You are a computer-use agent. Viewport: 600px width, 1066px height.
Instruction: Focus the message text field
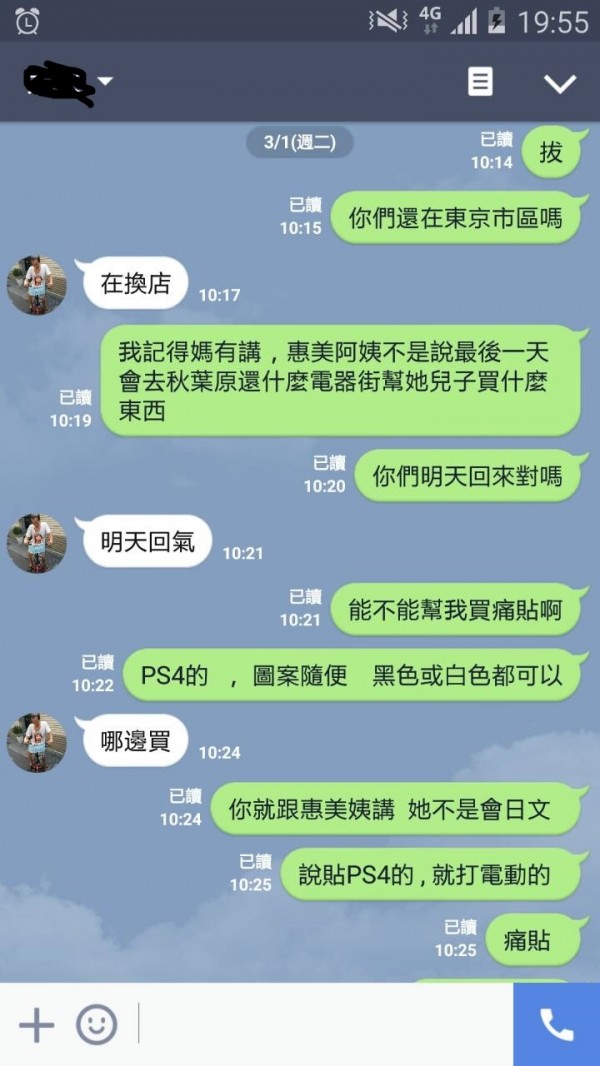(x=320, y=1024)
